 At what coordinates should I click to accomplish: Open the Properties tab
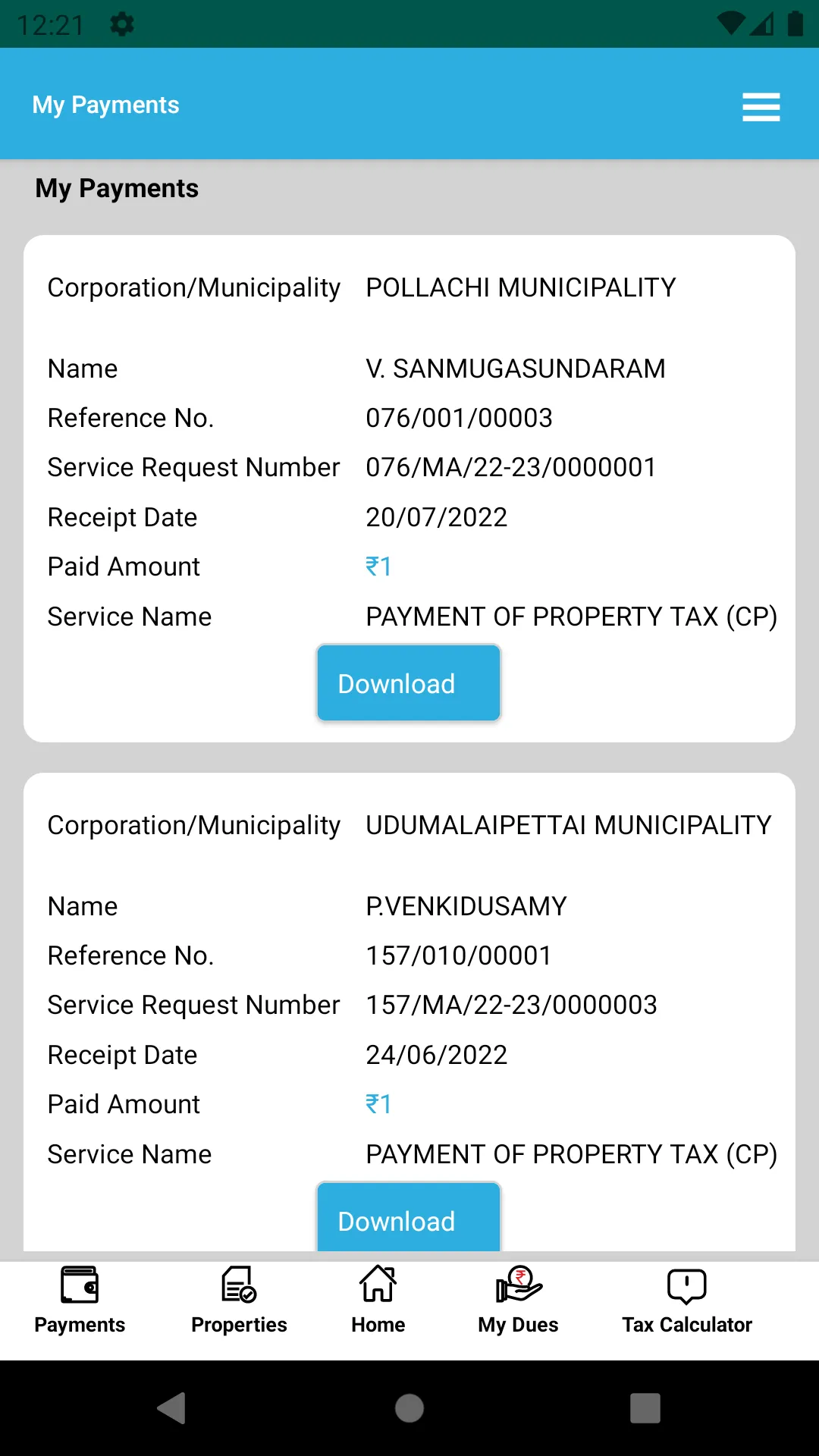click(x=239, y=1301)
